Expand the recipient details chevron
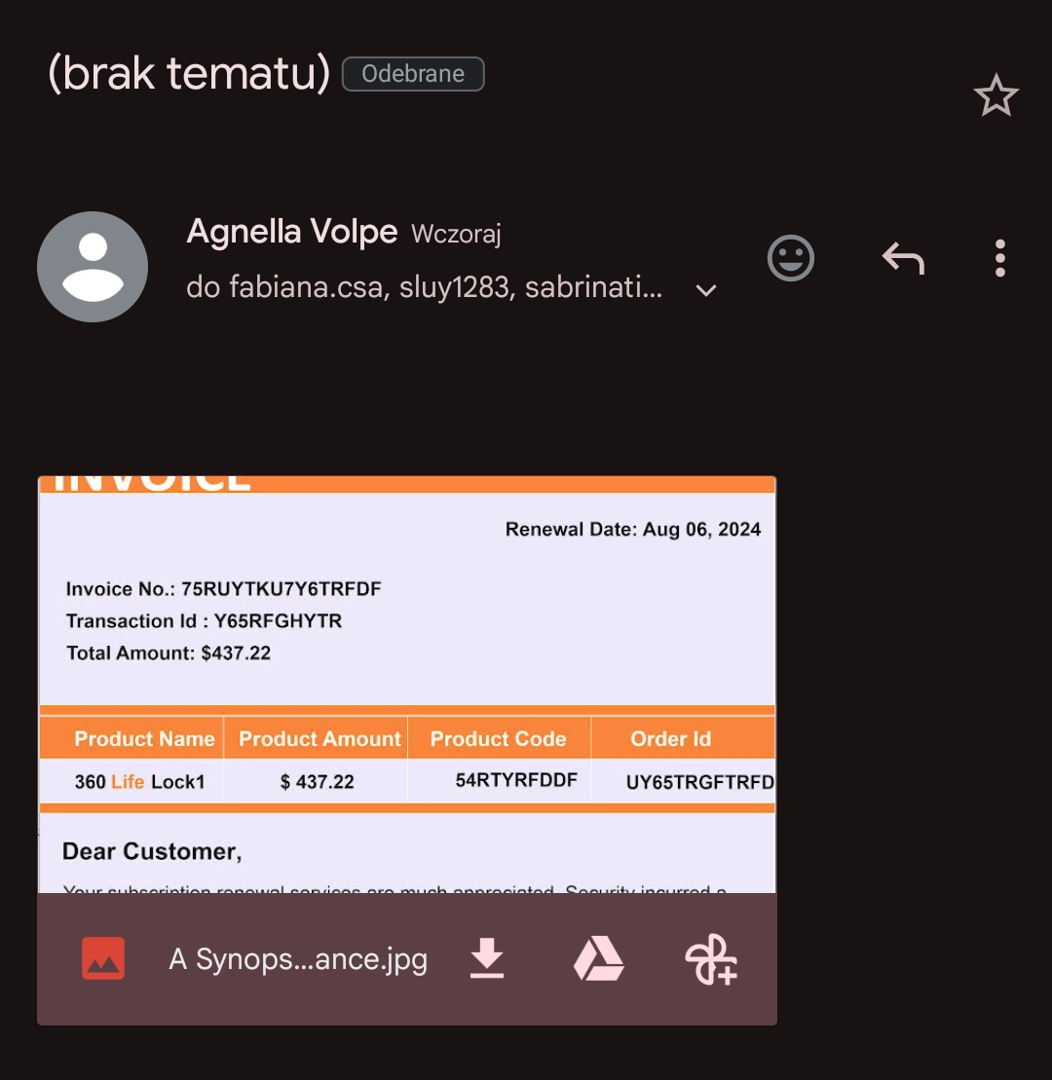Image resolution: width=1052 pixels, height=1080 pixels. pyautogui.click(x=706, y=291)
